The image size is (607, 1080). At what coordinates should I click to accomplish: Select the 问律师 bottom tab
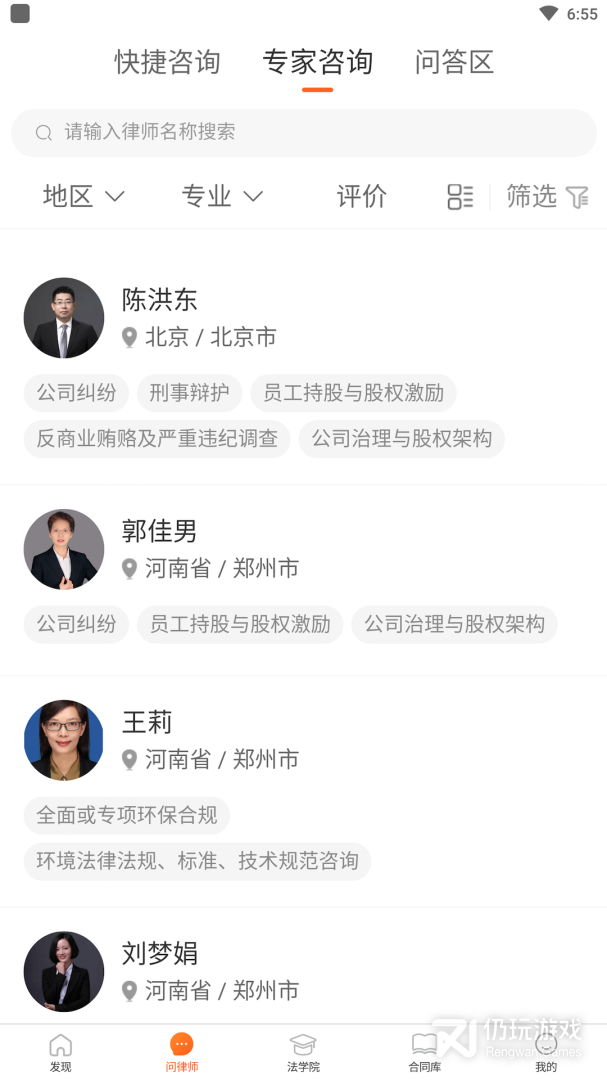point(182,1052)
